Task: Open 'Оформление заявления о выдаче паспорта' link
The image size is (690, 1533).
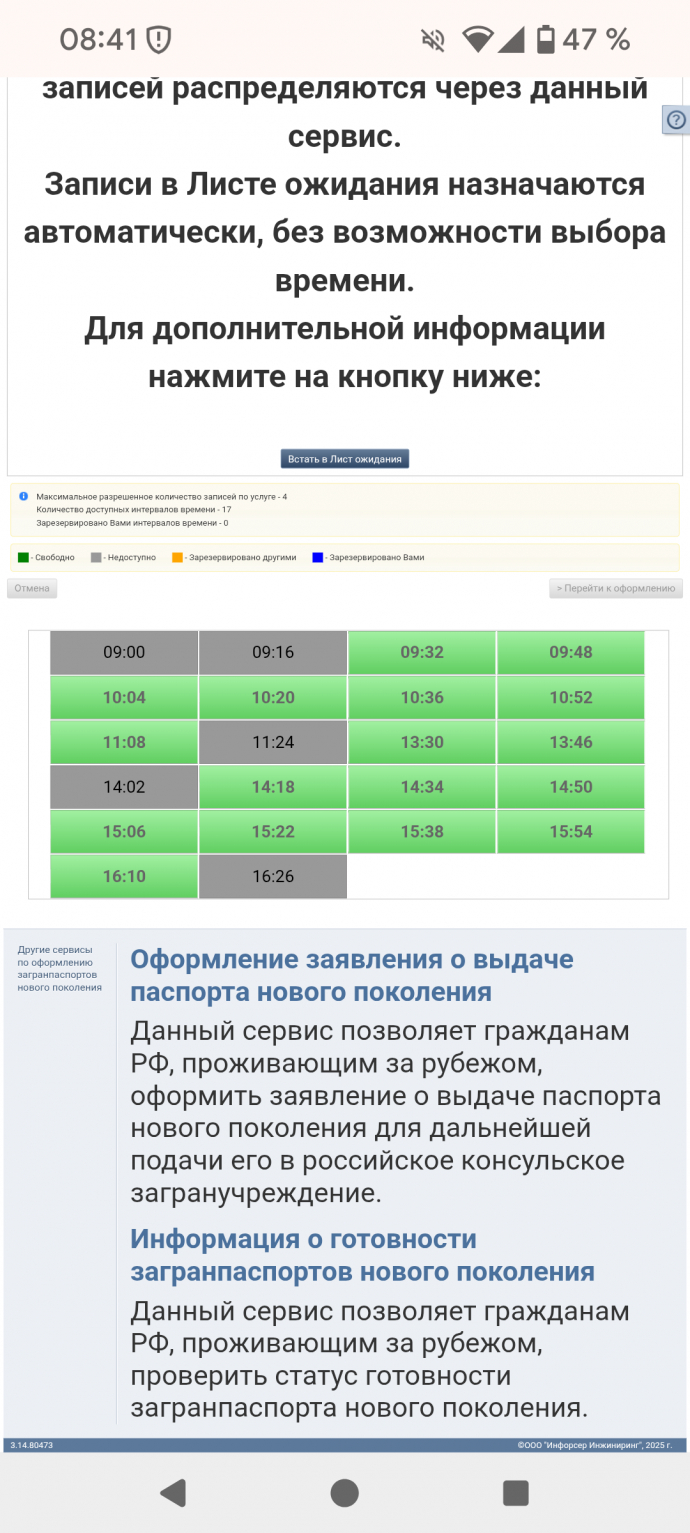Action: click(x=351, y=975)
